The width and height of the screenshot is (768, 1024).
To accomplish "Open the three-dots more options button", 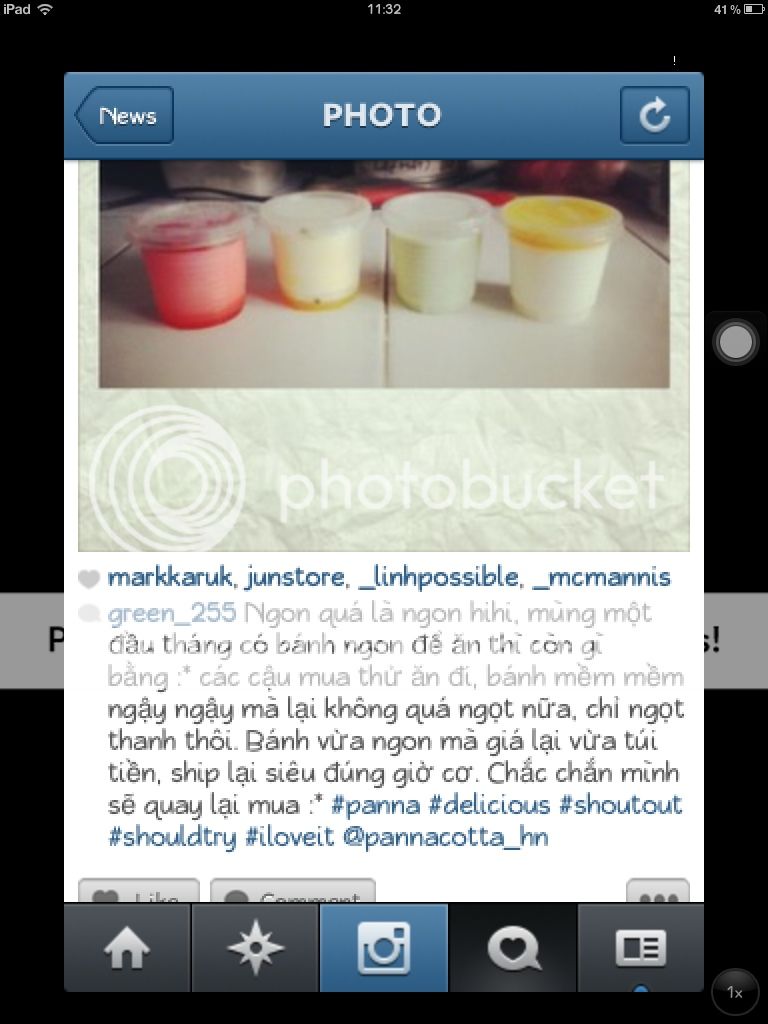I will (x=657, y=893).
